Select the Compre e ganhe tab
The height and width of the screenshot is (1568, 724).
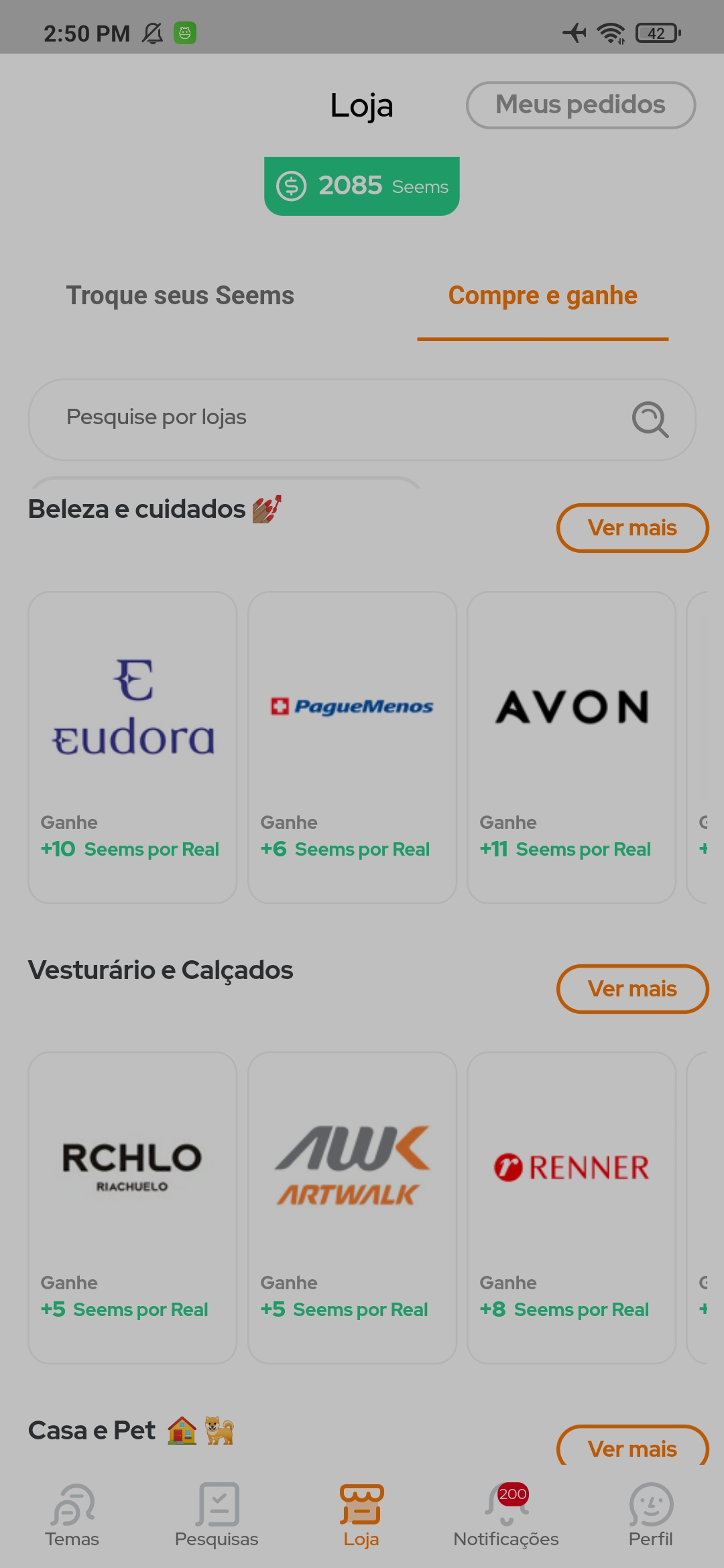542,296
